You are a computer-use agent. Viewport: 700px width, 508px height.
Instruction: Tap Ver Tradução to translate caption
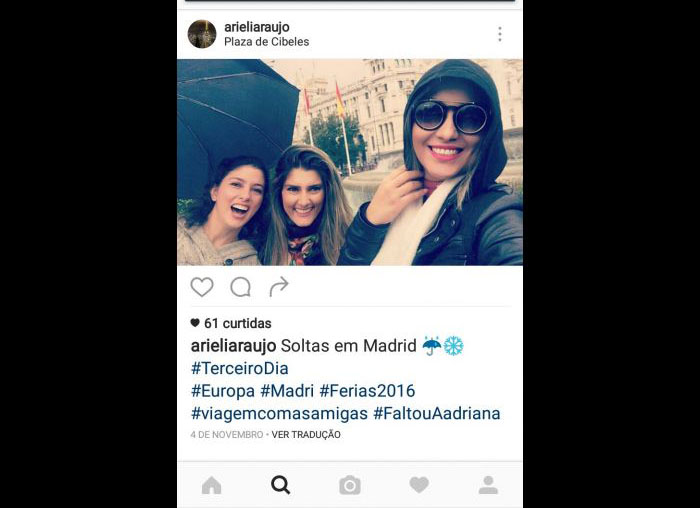306,435
